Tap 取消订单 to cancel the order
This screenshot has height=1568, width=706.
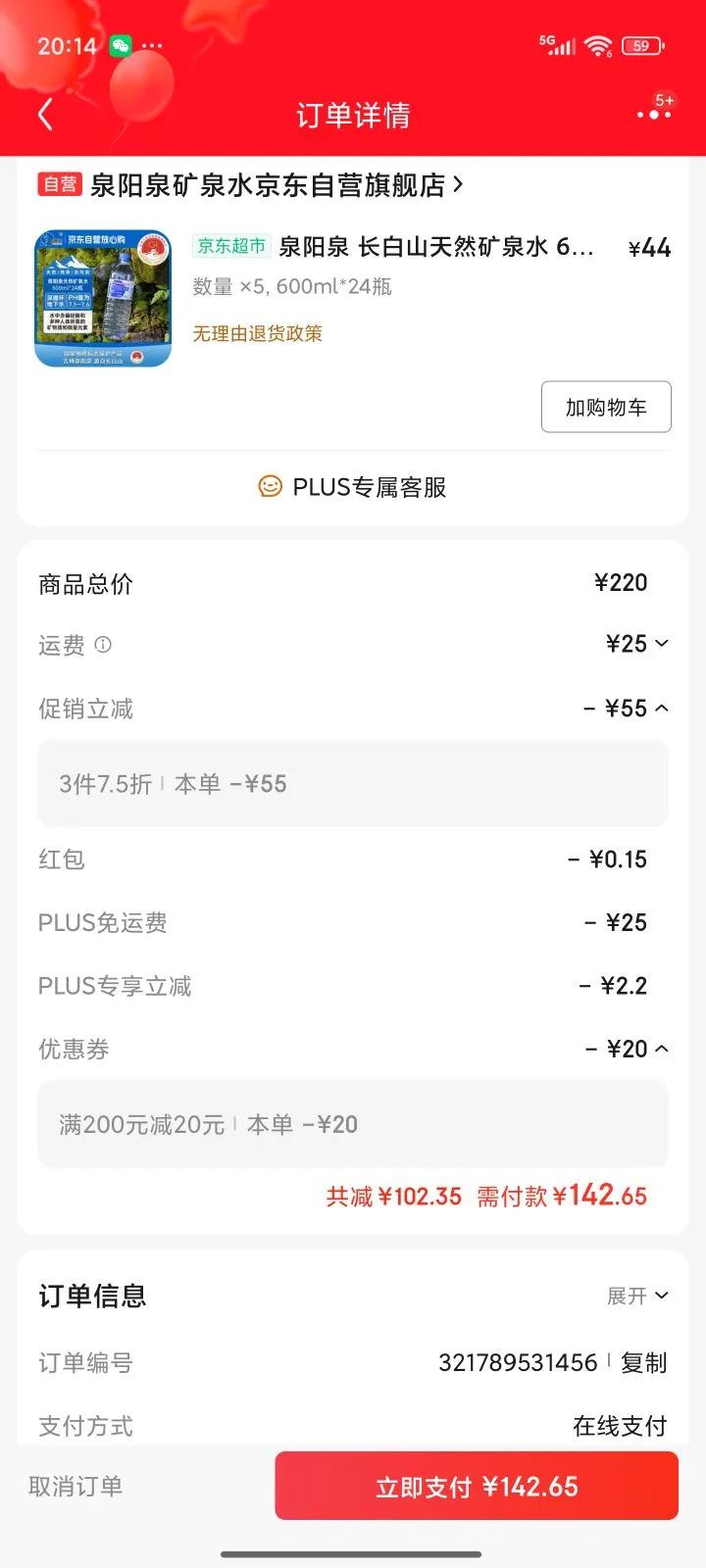pyautogui.click(x=76, y=1486)
